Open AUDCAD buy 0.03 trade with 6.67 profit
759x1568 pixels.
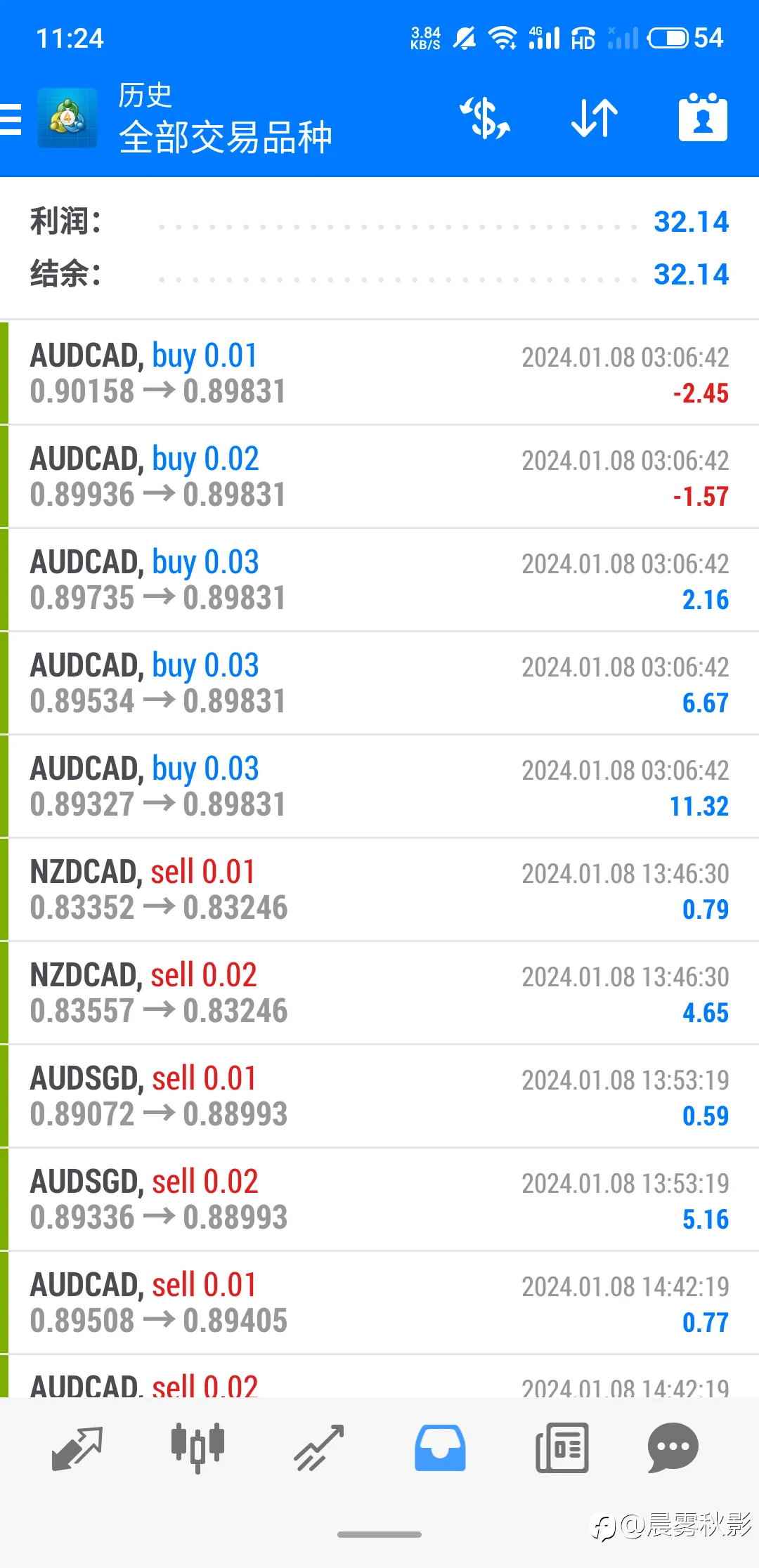[379, 683]
